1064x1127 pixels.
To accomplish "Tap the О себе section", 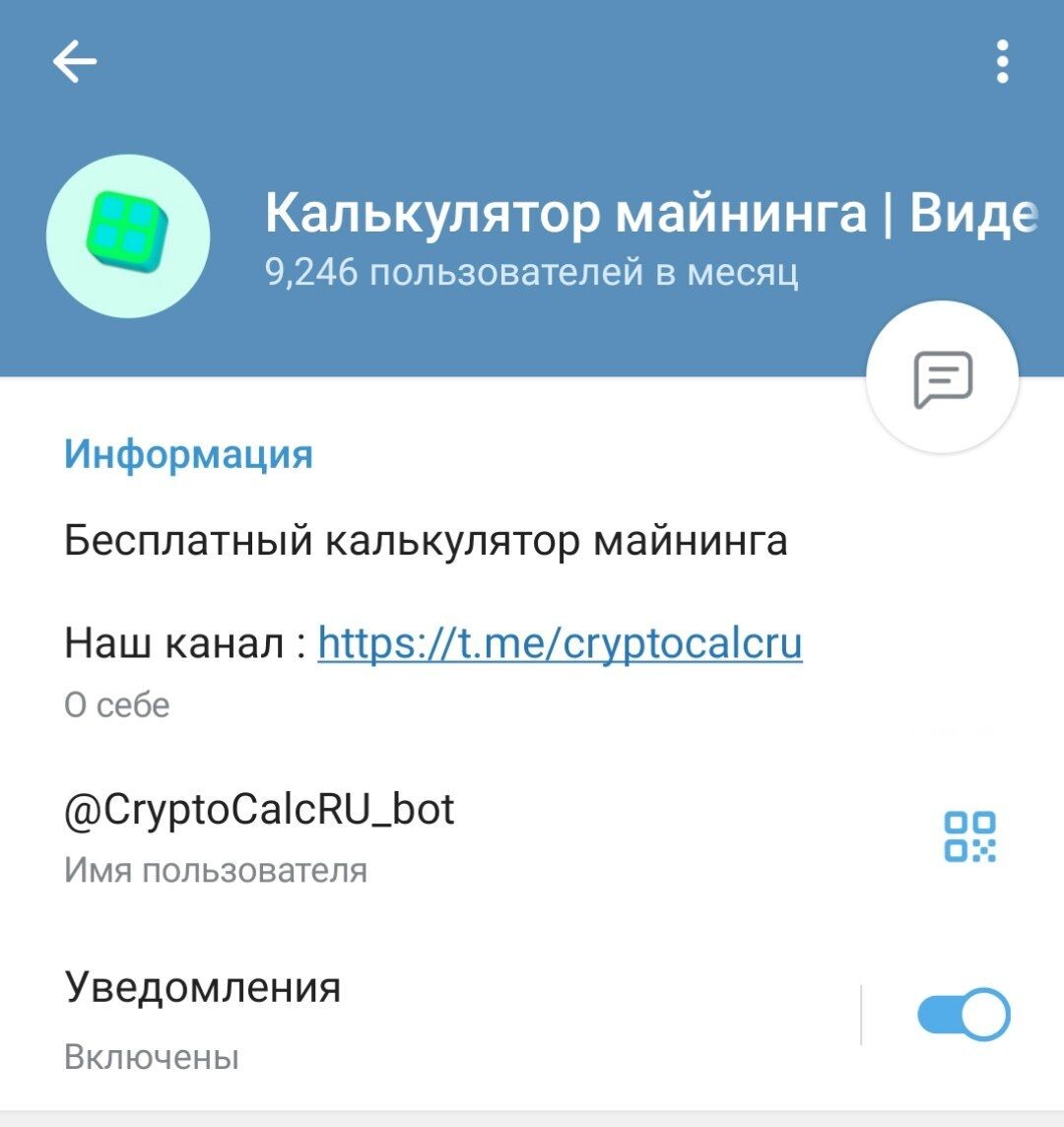I will point(116,703).
